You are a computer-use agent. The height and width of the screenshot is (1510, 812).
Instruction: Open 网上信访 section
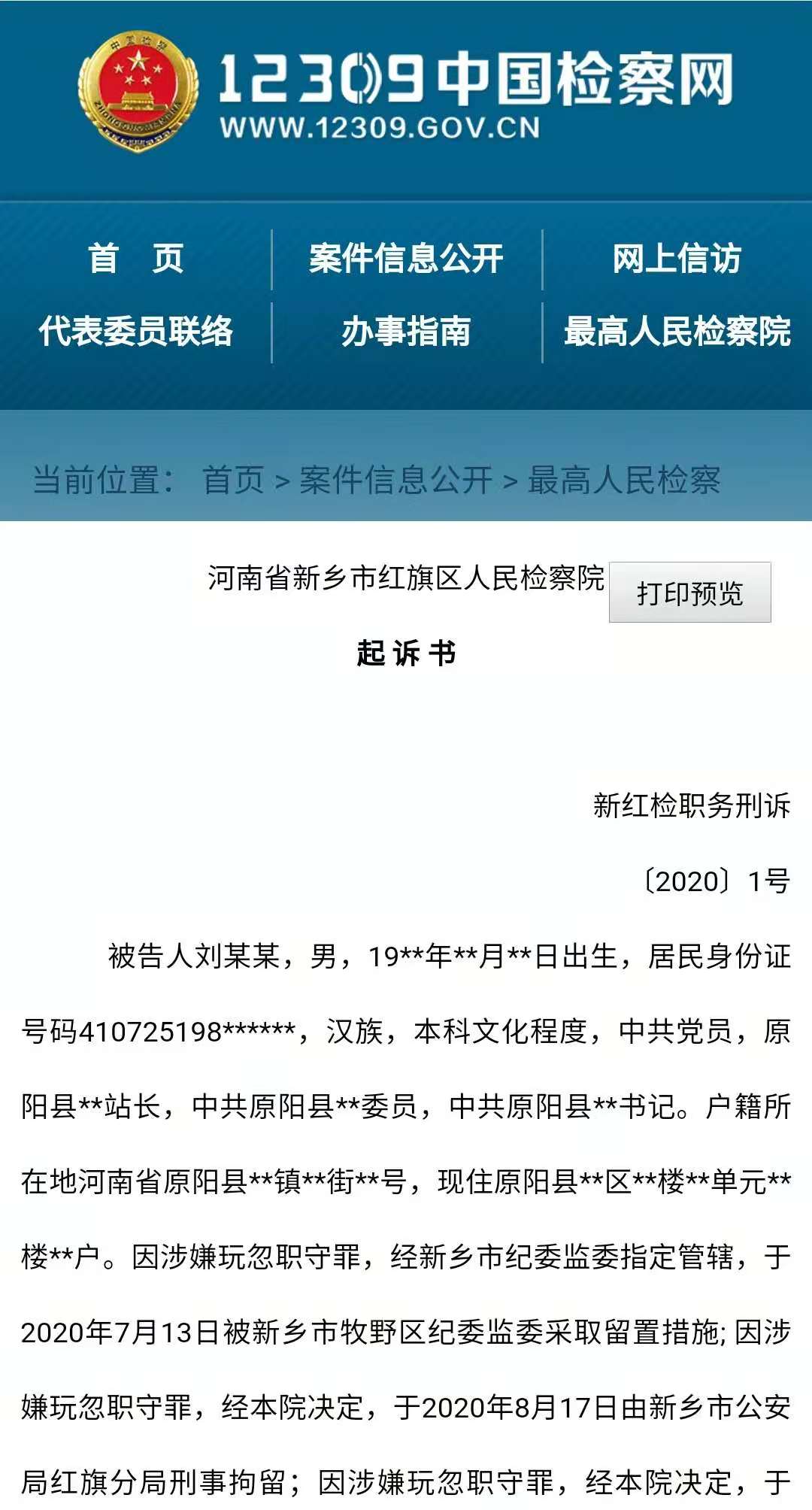(677, 259)
